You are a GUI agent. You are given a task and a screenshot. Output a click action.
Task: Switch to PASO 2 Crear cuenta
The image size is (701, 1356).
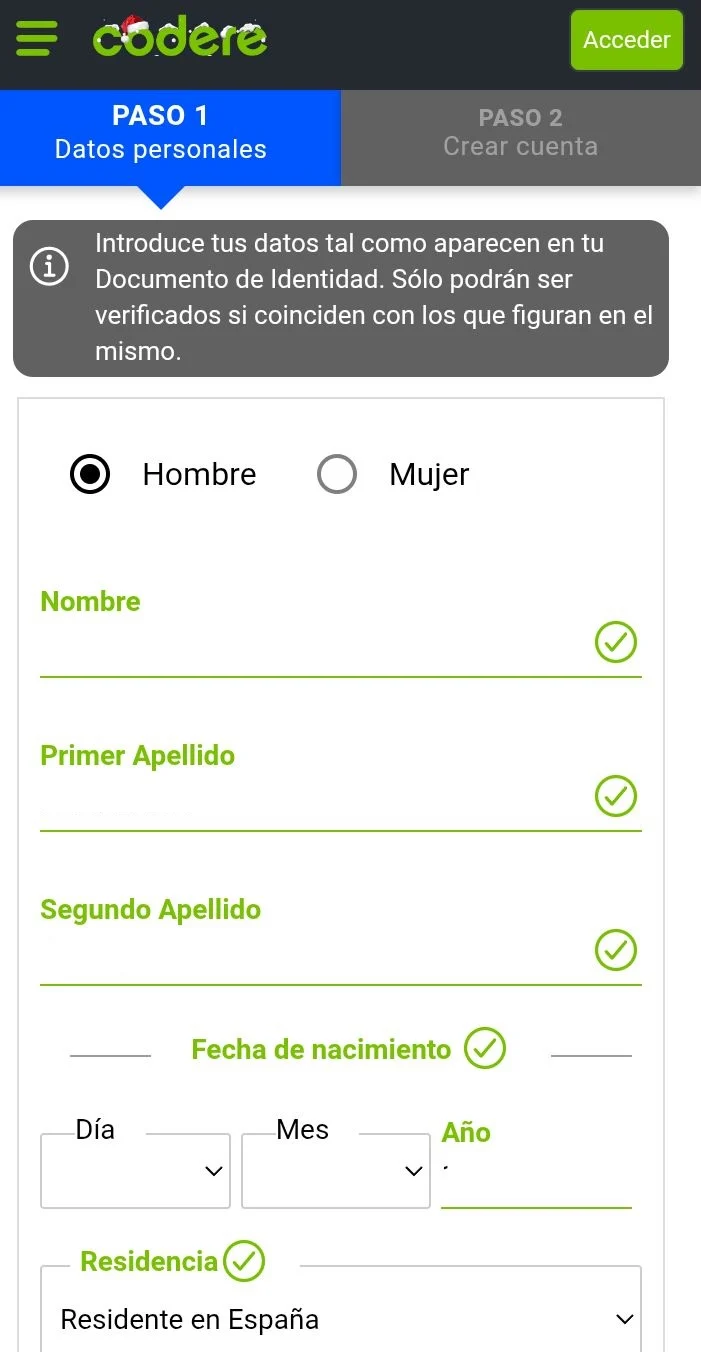tap(520, 133)
